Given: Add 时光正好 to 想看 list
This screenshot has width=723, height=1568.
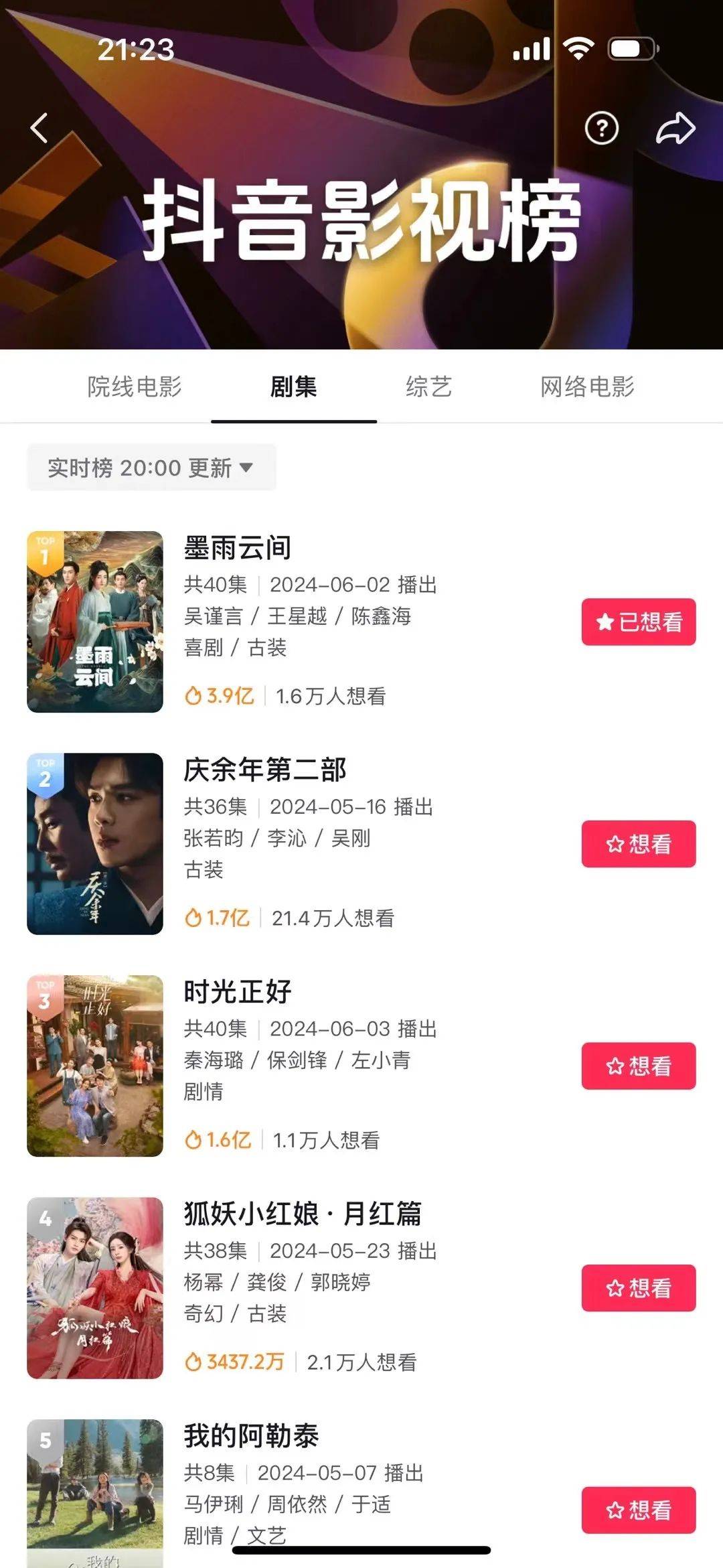Looking at the screenshot, I should [x=638, y=1066].
